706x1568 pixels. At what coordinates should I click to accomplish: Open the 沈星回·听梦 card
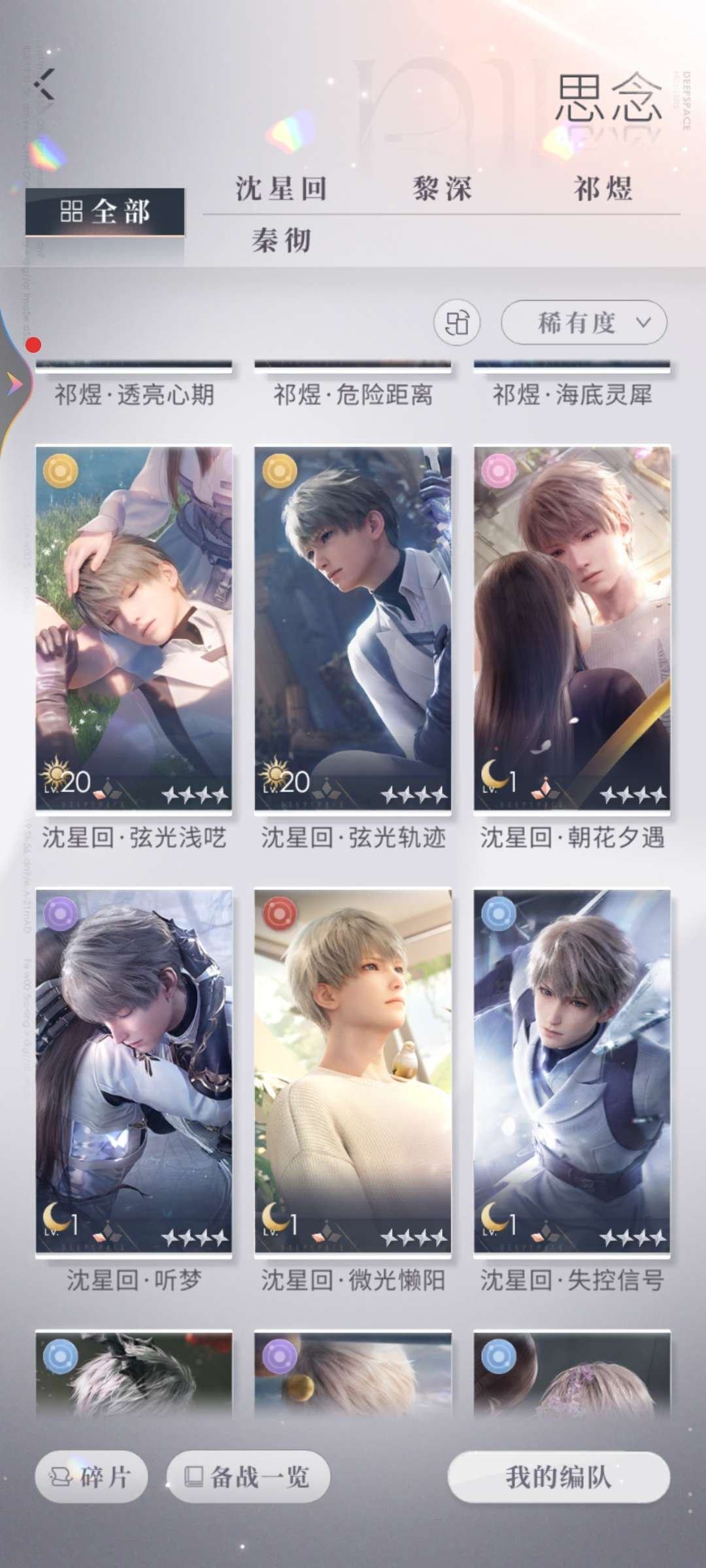click(x=134, y=1071)
